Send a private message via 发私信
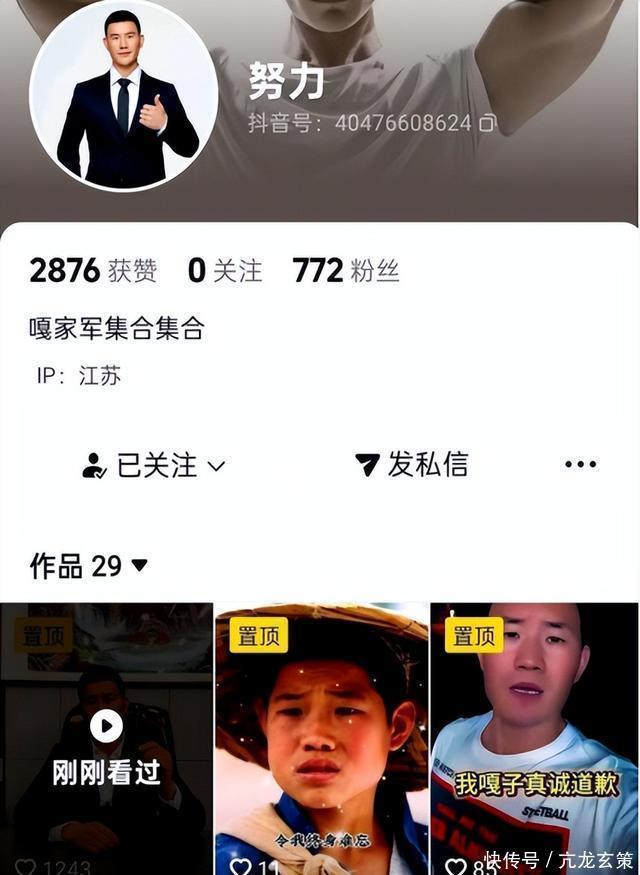Viewport: 640px width, 875px height. (x=411, y=464)
